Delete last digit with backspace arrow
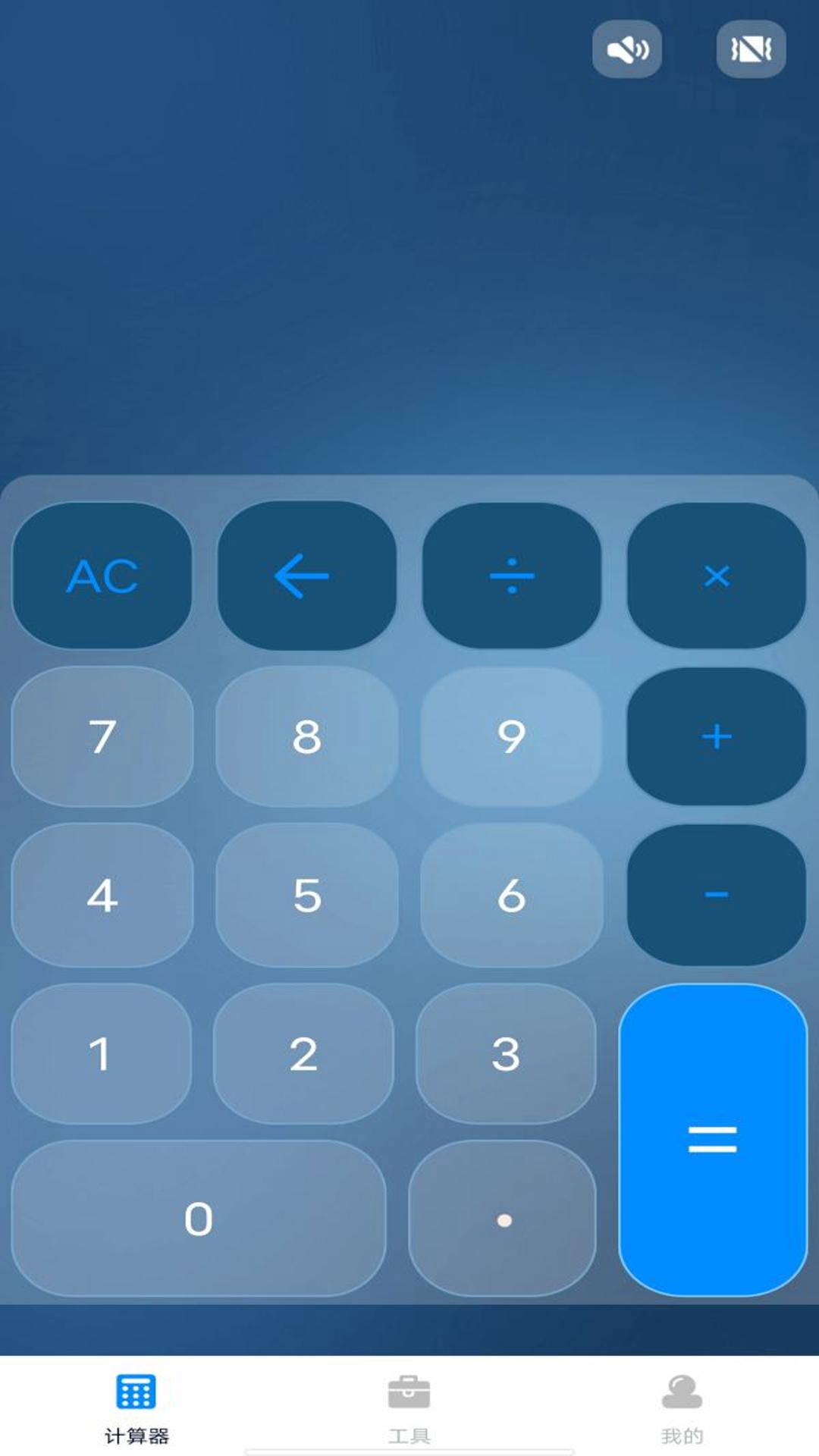 [x=306, y=576]
